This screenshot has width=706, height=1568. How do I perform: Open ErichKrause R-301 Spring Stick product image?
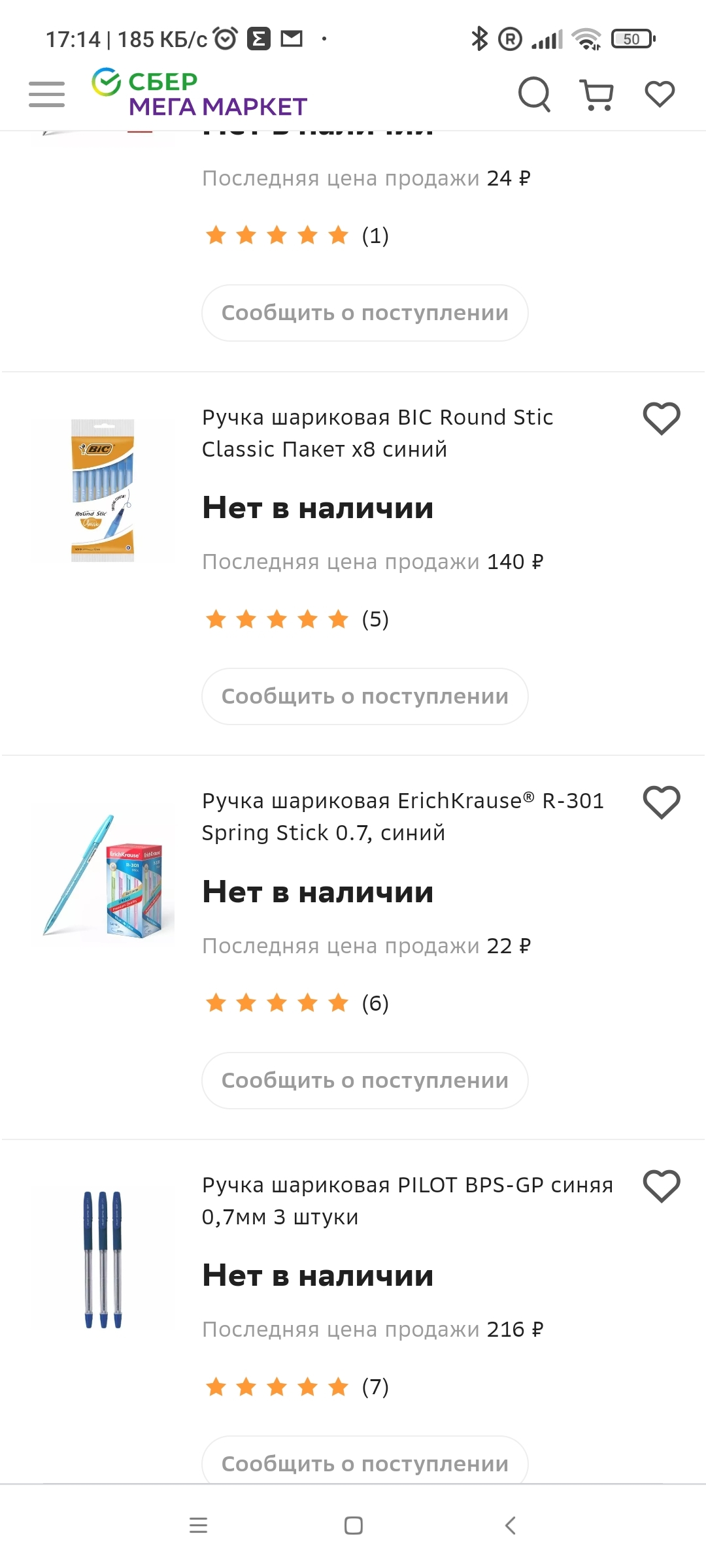103,875
